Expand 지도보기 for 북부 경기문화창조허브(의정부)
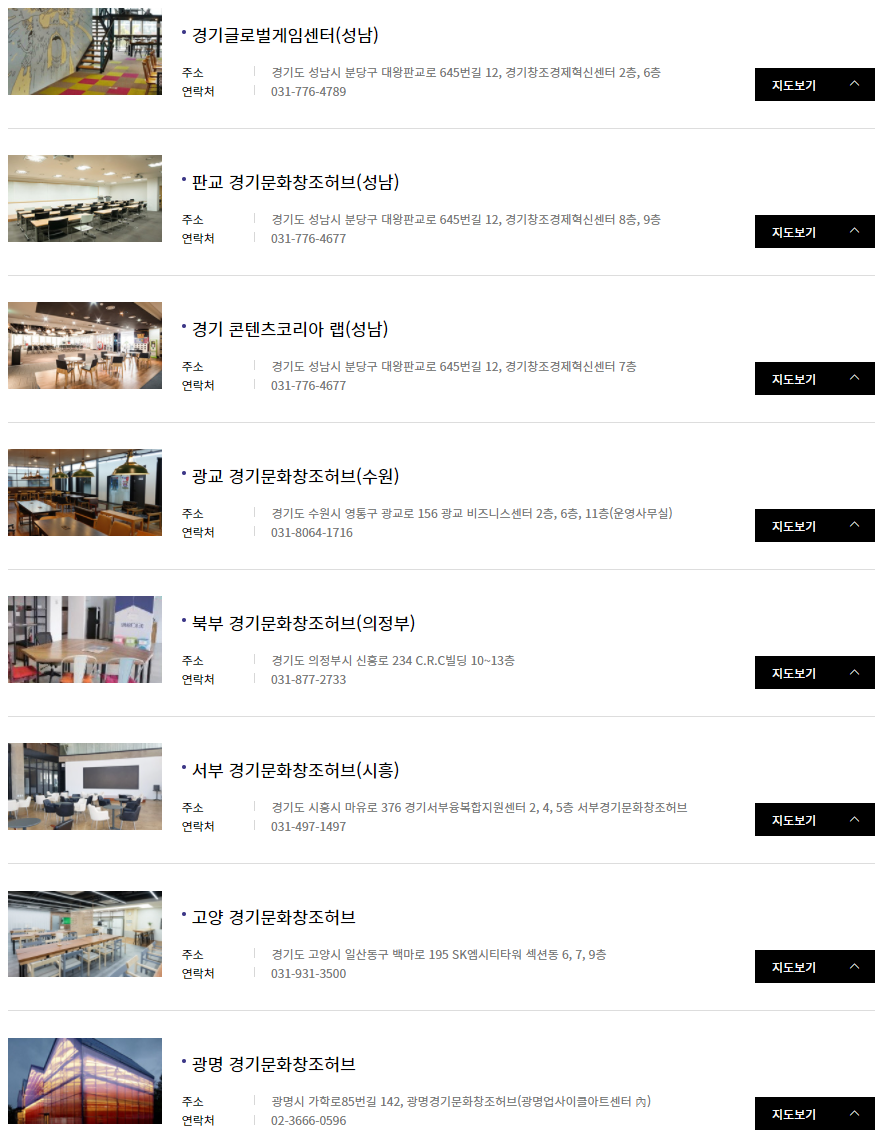 (814, 673)
